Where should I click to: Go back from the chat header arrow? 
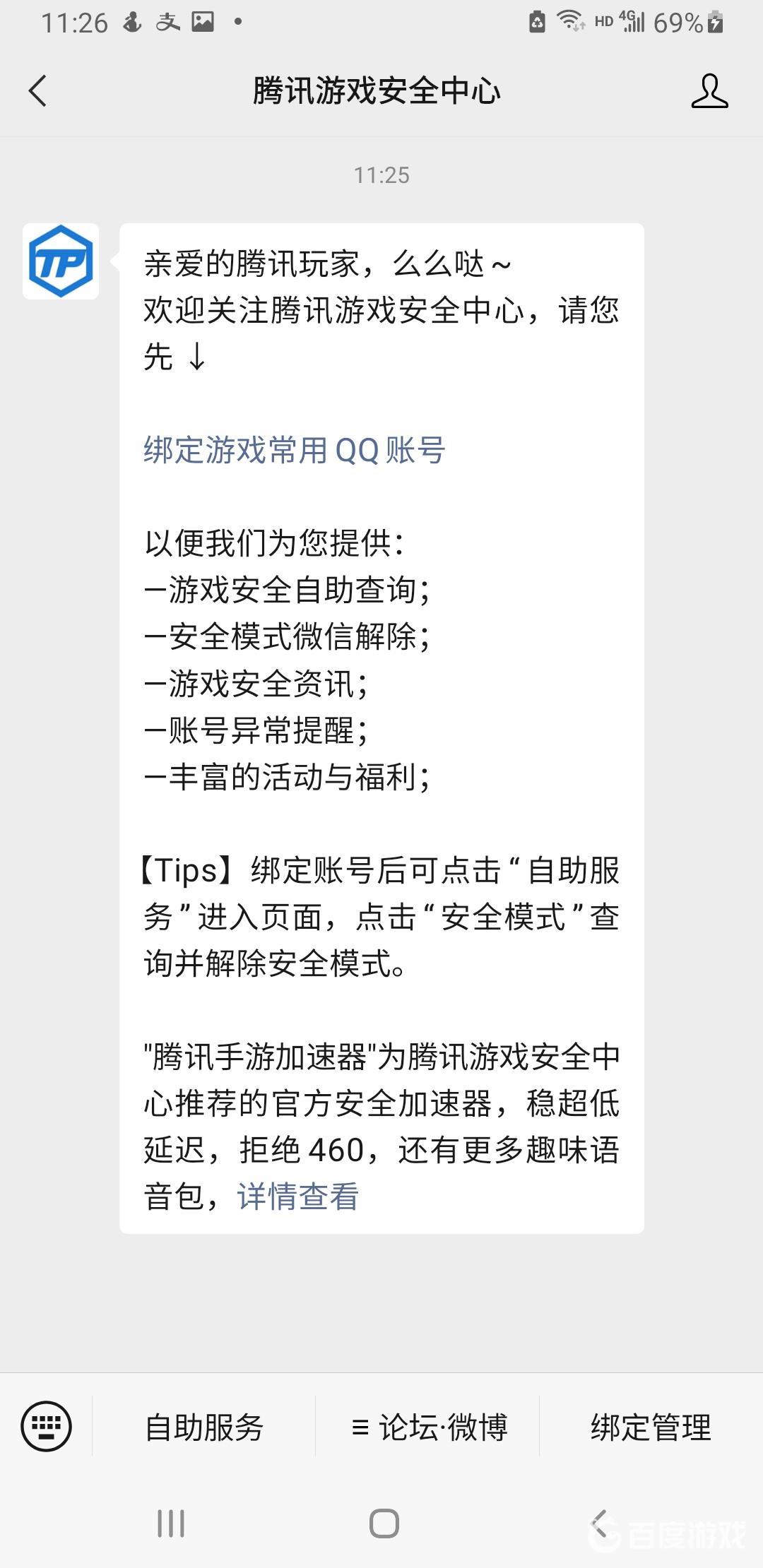(x=38, y=91)
